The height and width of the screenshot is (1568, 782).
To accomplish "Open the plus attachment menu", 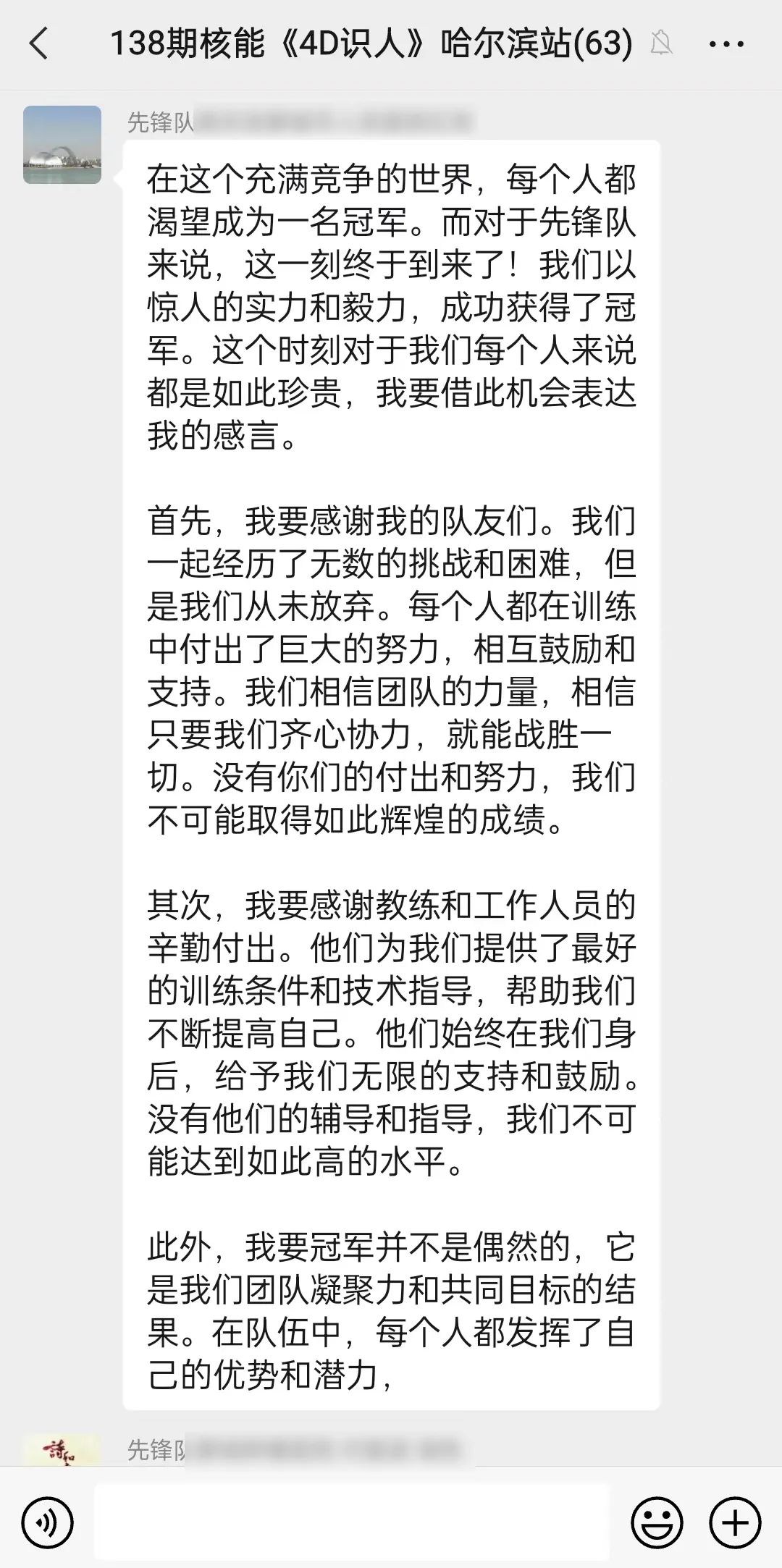I will tap(735, 1523).
